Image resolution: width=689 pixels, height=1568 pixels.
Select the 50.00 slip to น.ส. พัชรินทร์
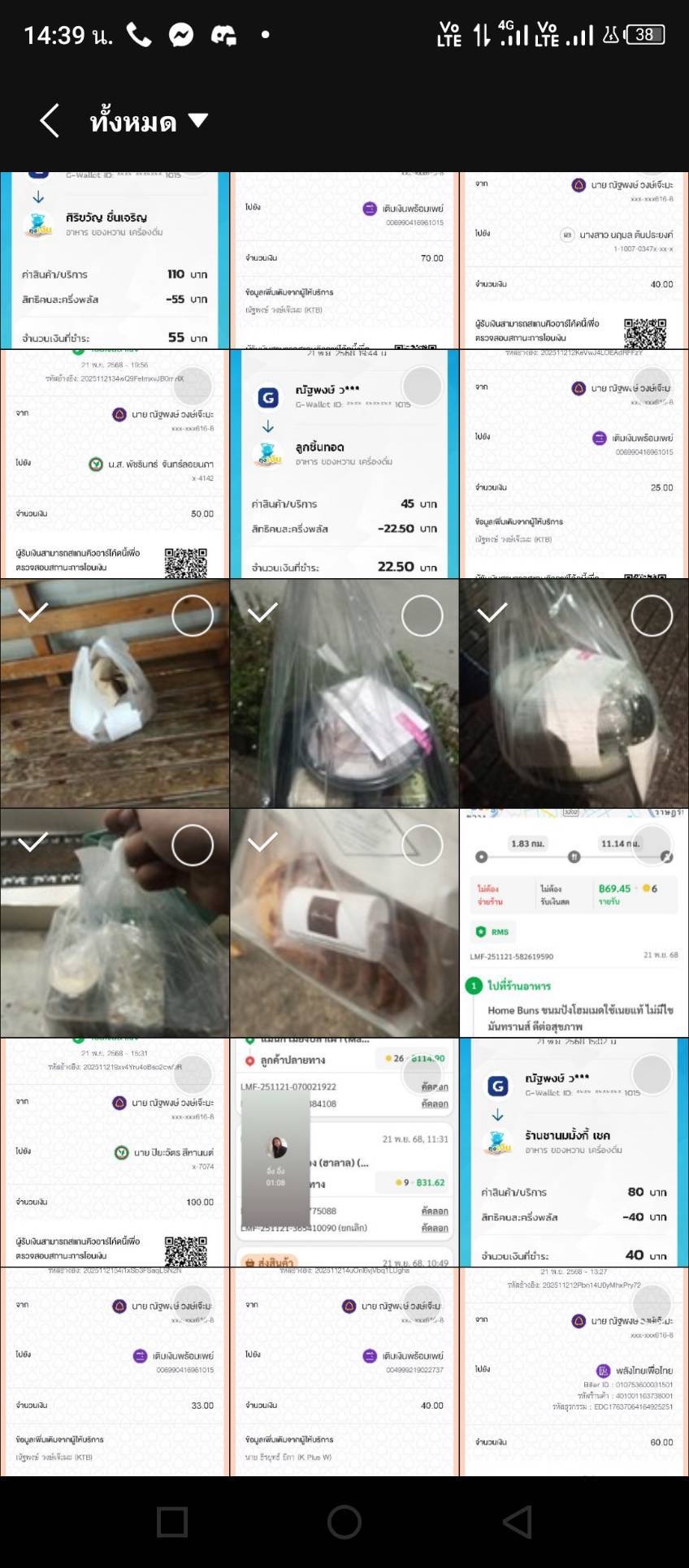tap(193, 386)
